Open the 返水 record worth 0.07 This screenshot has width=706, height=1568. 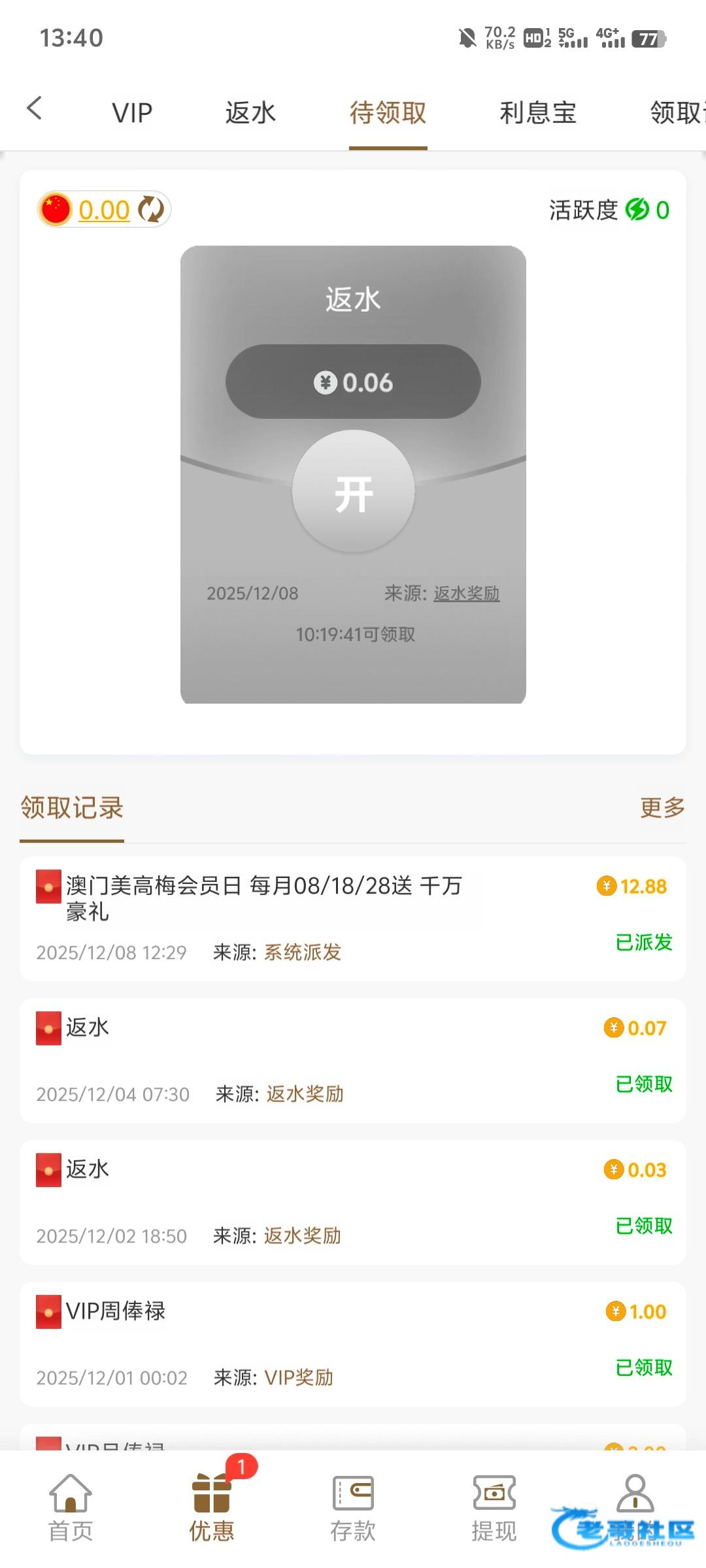(x=353, y=1060)
